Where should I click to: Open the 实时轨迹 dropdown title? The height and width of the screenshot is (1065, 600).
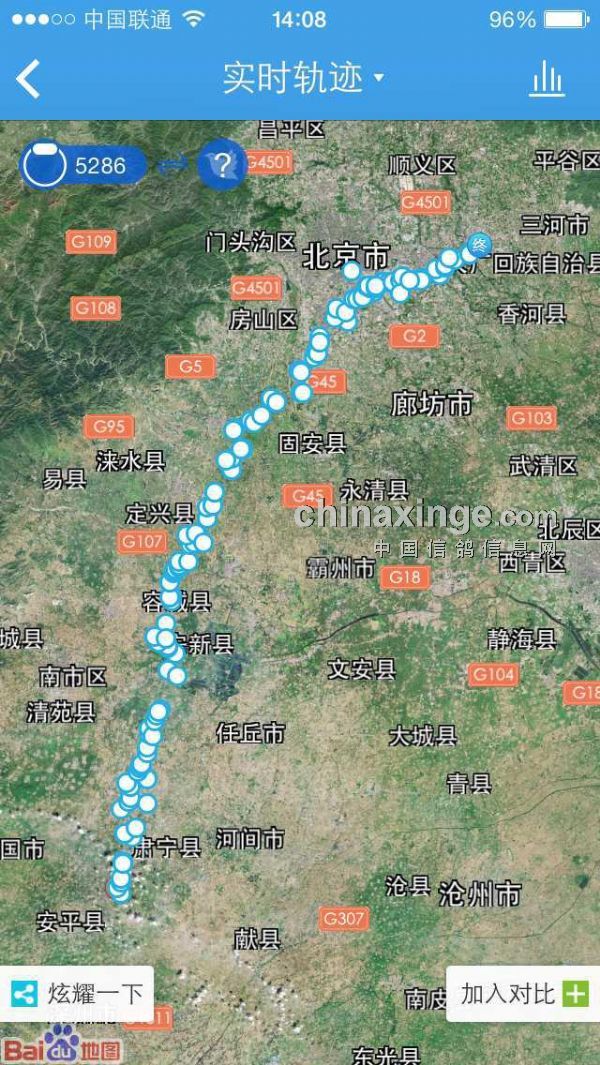(x=302, y=78)
